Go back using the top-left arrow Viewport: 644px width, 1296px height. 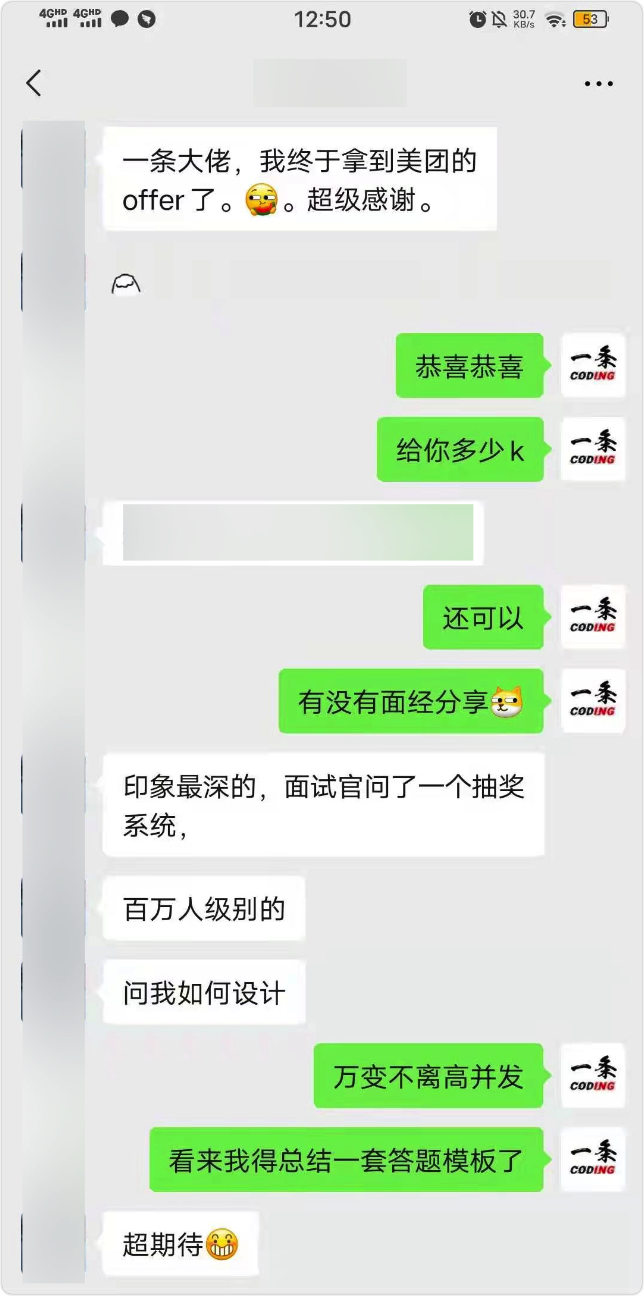click(x=34, y=83)
